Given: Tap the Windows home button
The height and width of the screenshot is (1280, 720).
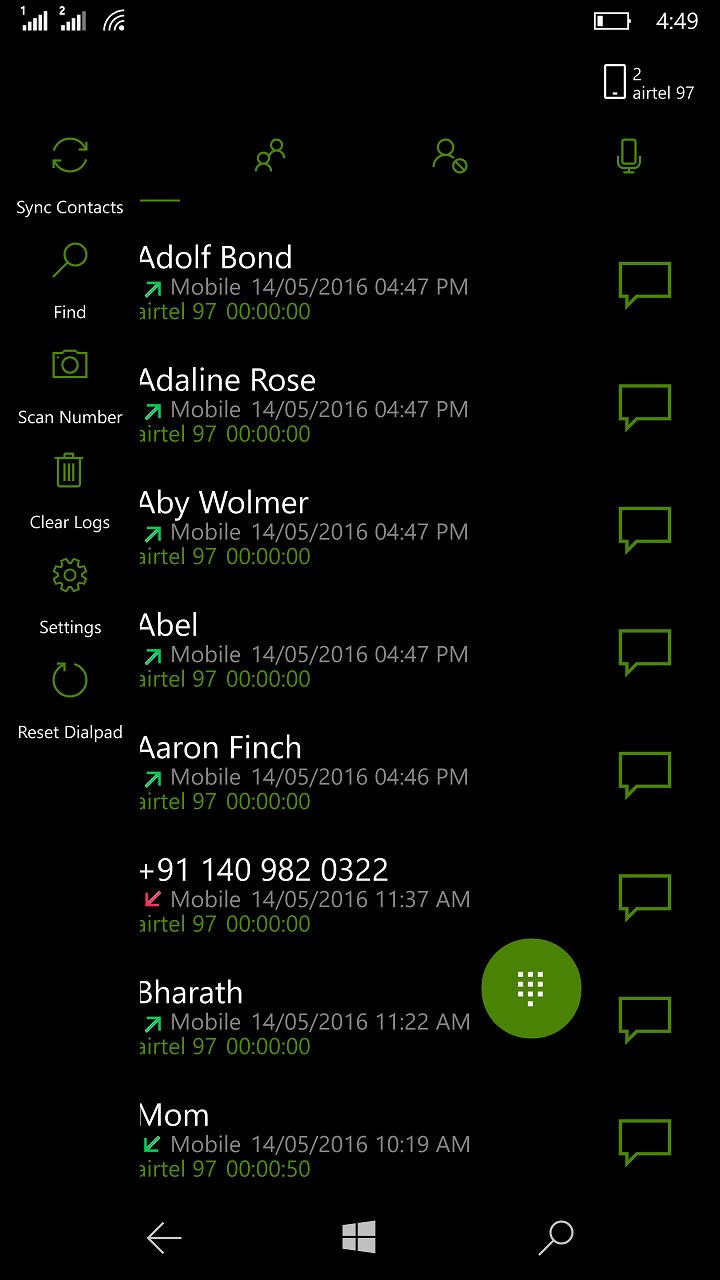Looking at the screenshot, I should point(359,1238).
